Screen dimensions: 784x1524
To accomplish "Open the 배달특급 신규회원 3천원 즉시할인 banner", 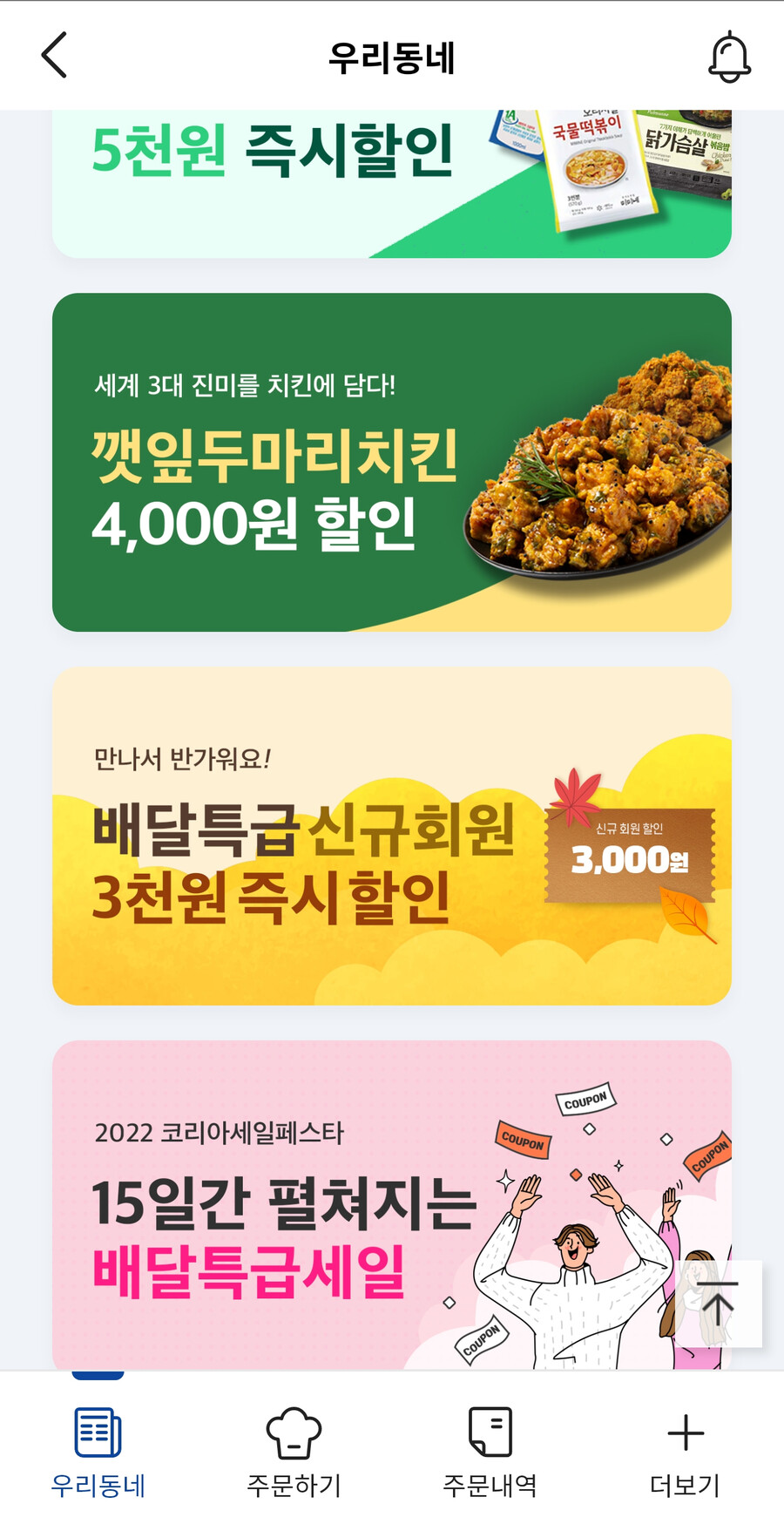I will click(391, 836).
